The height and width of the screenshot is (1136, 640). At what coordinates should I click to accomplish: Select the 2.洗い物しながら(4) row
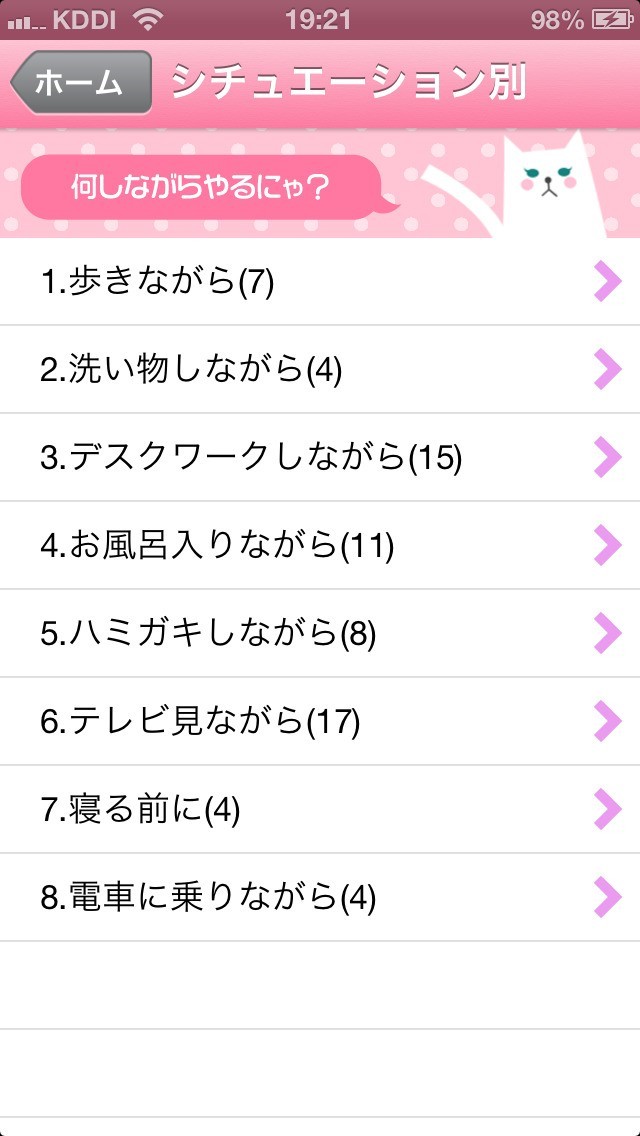[x=320, y=370]
